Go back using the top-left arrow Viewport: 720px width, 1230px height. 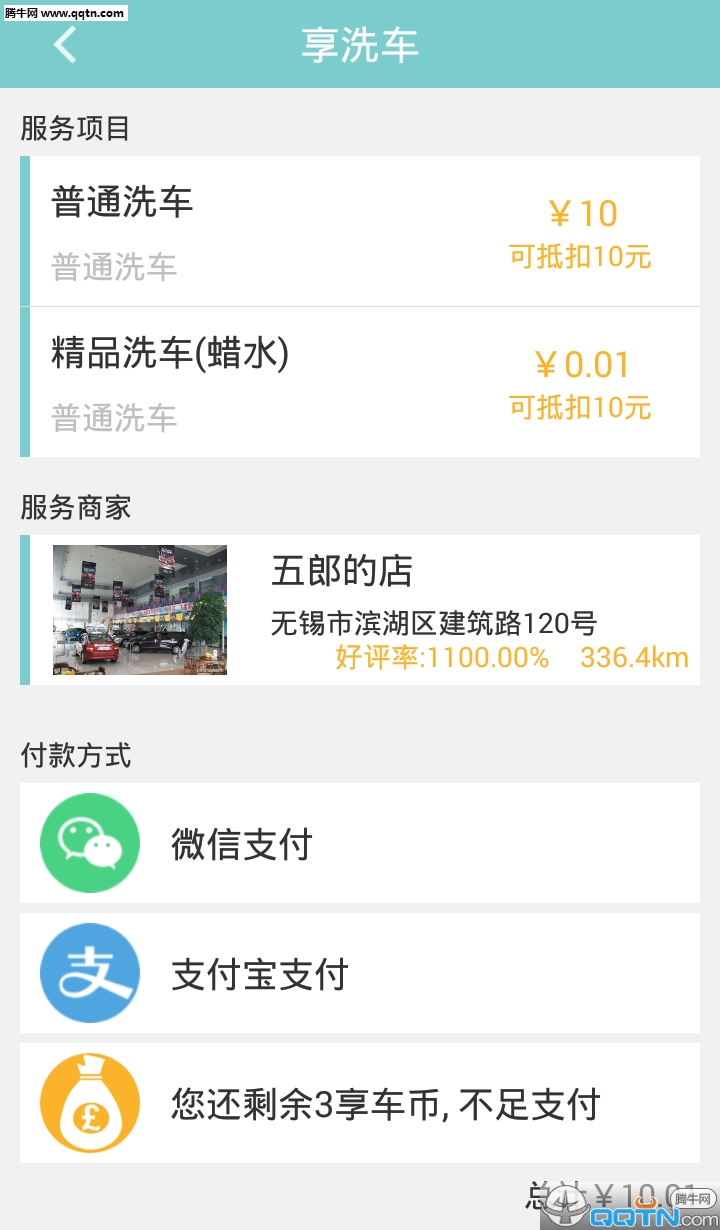(65, 45)
